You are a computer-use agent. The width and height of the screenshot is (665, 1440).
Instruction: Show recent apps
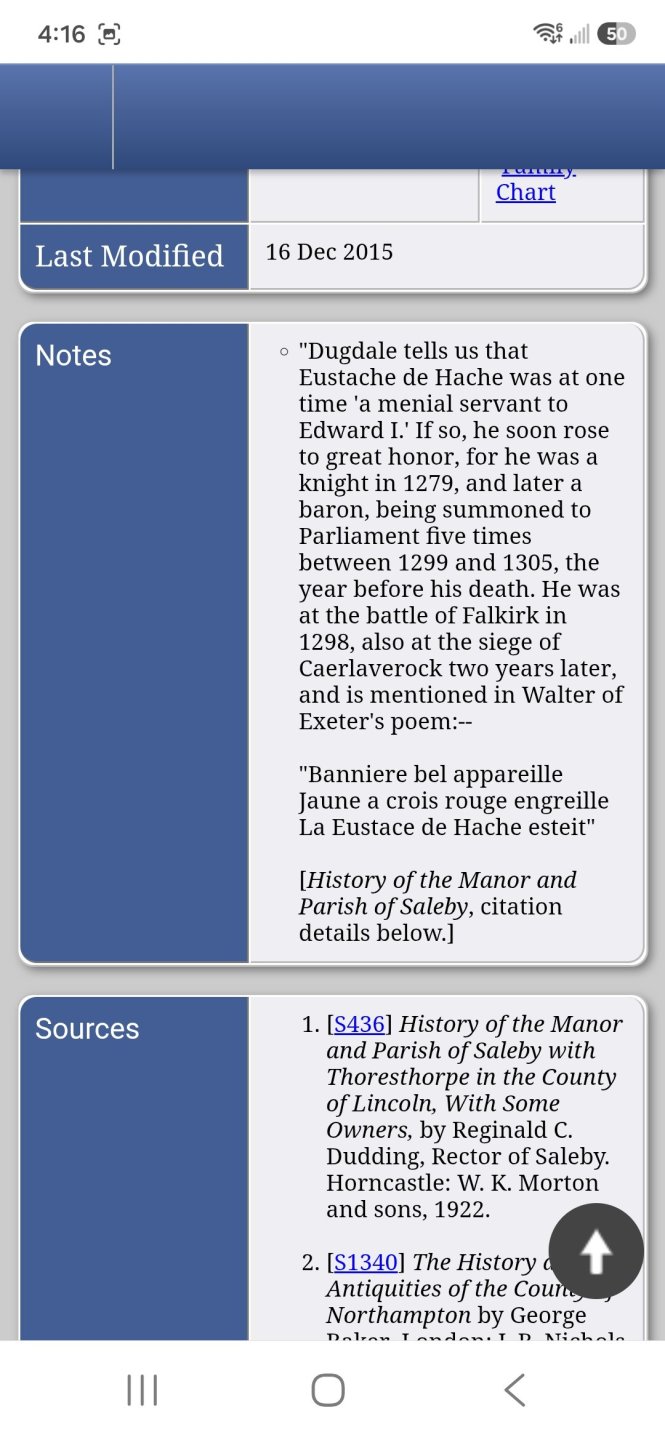(142, 1390)
